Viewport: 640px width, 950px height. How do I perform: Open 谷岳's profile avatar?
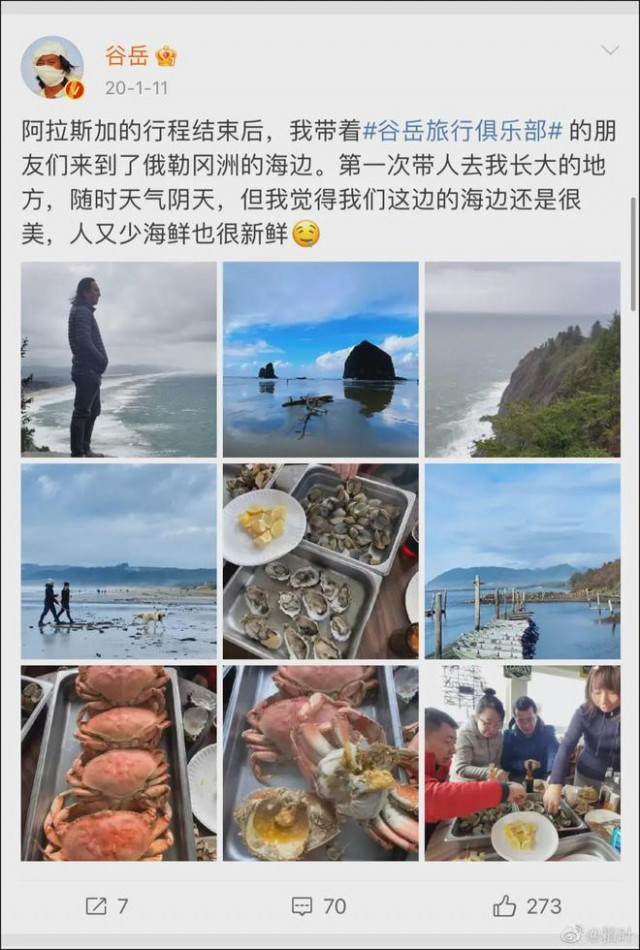click(x=52, y=68)
